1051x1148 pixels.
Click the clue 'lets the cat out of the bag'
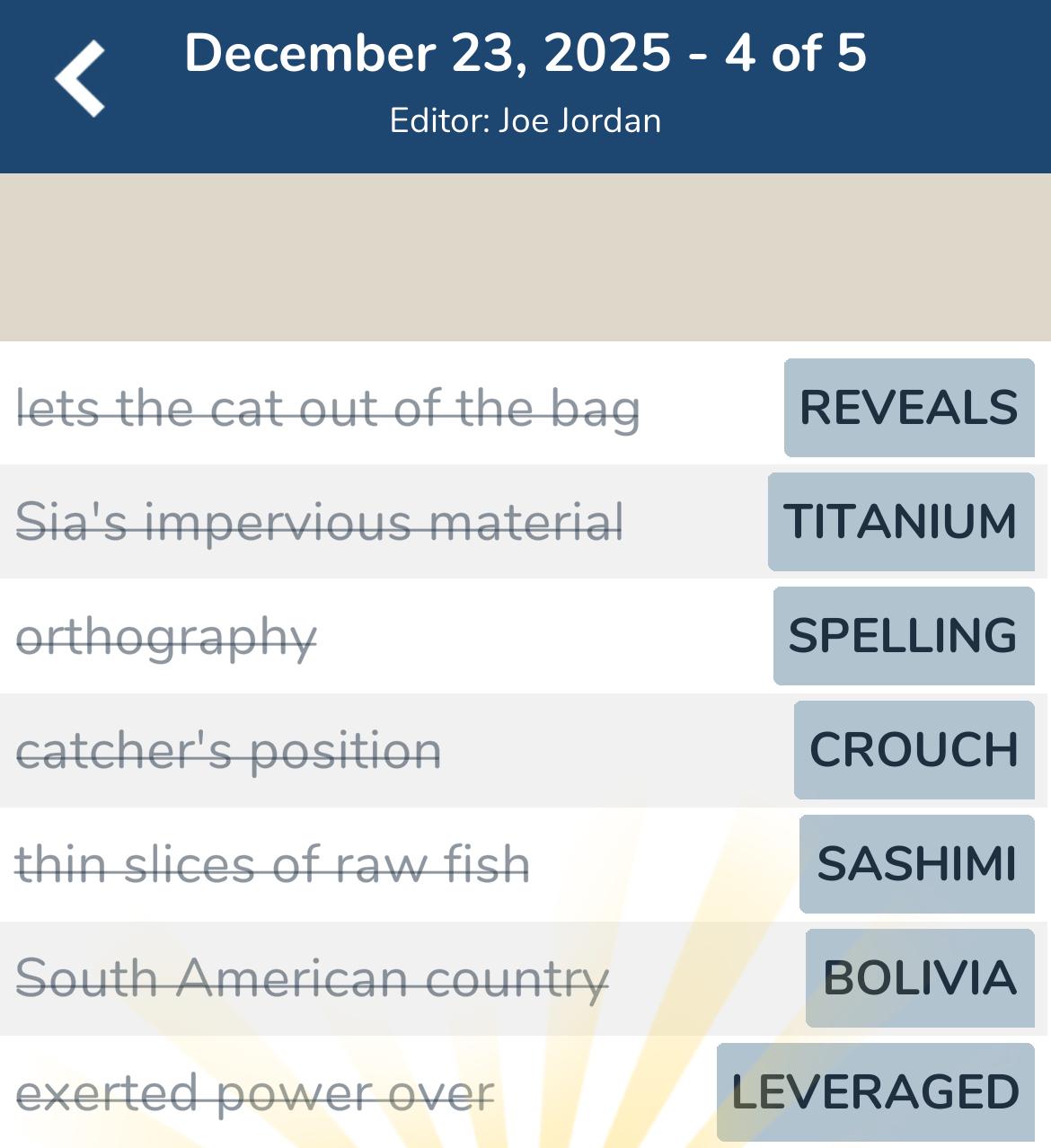329,409
